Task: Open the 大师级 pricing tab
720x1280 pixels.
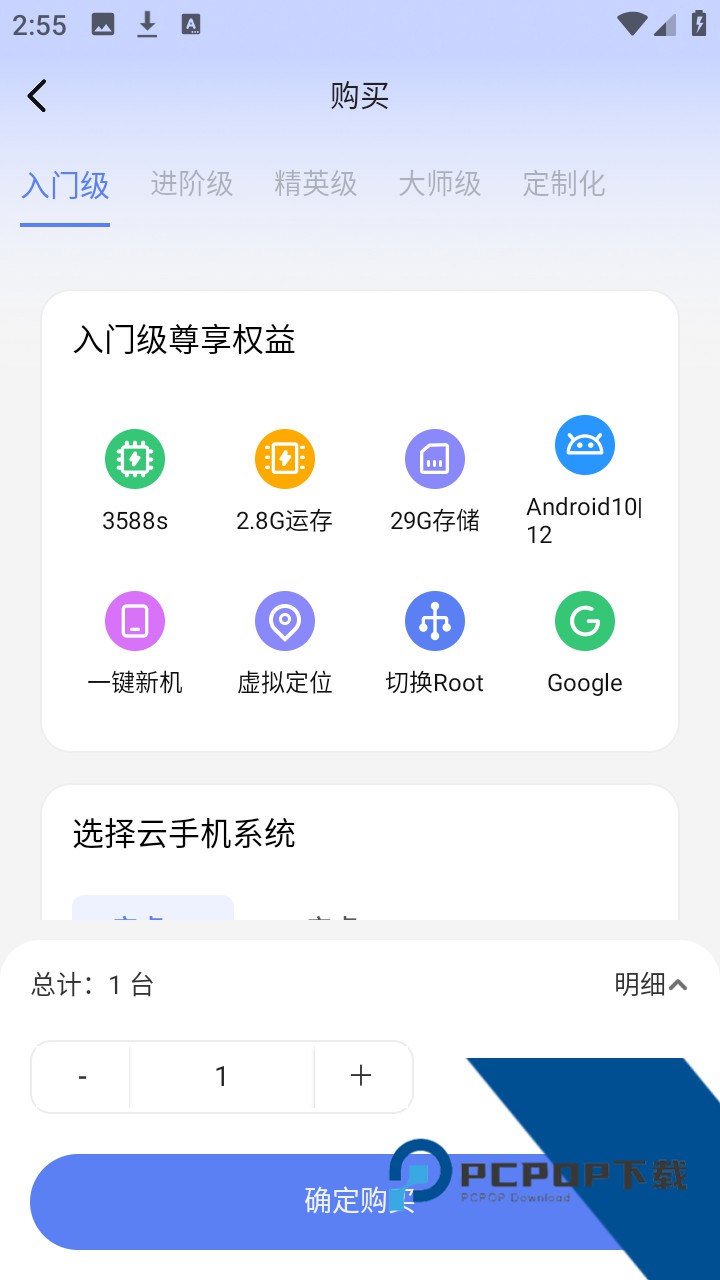Action: pyautogui.click(x=439, y=184)
